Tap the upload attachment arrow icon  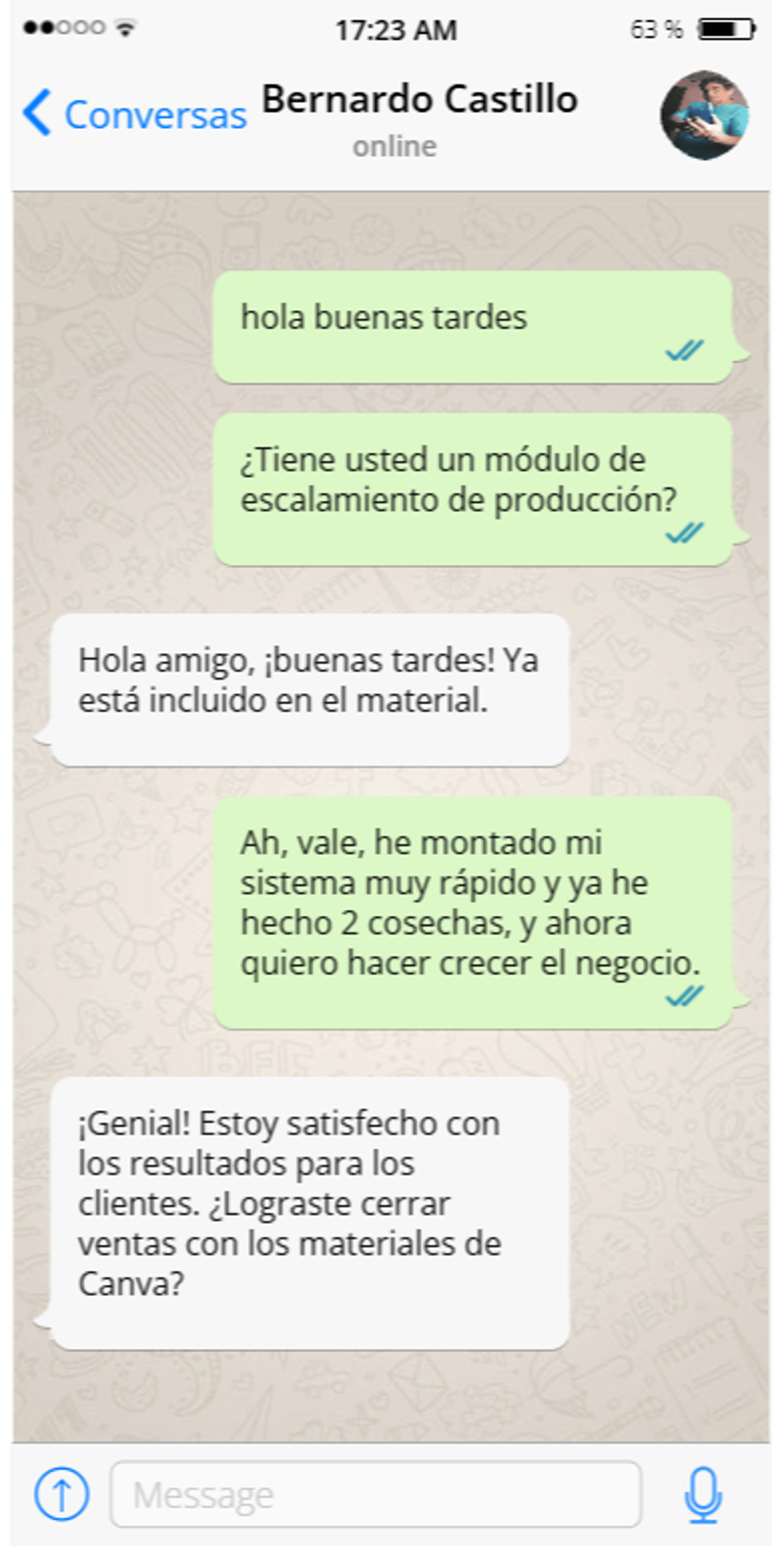click(62, 1495)
